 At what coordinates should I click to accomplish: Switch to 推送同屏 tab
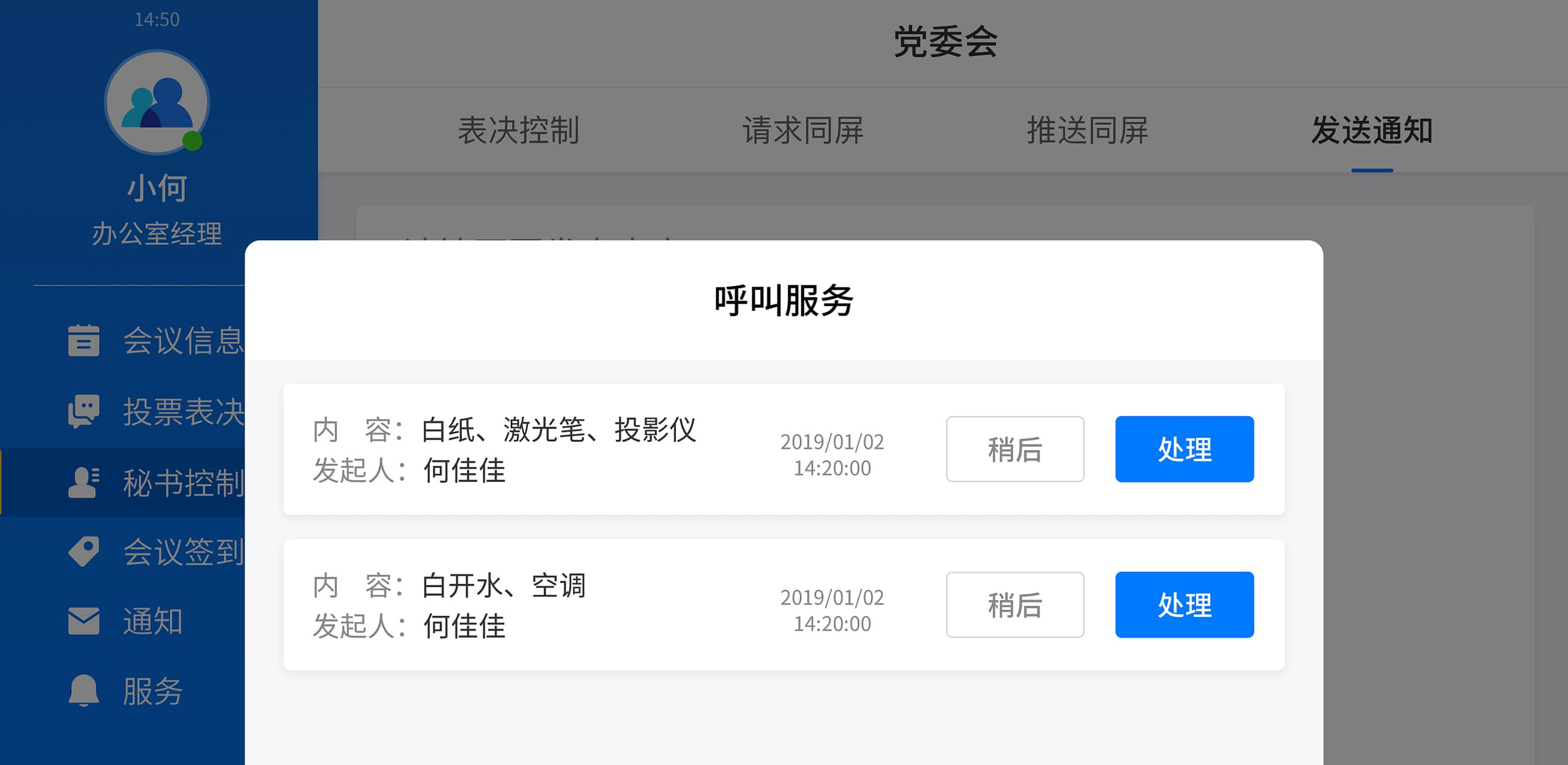point(1087,130)
